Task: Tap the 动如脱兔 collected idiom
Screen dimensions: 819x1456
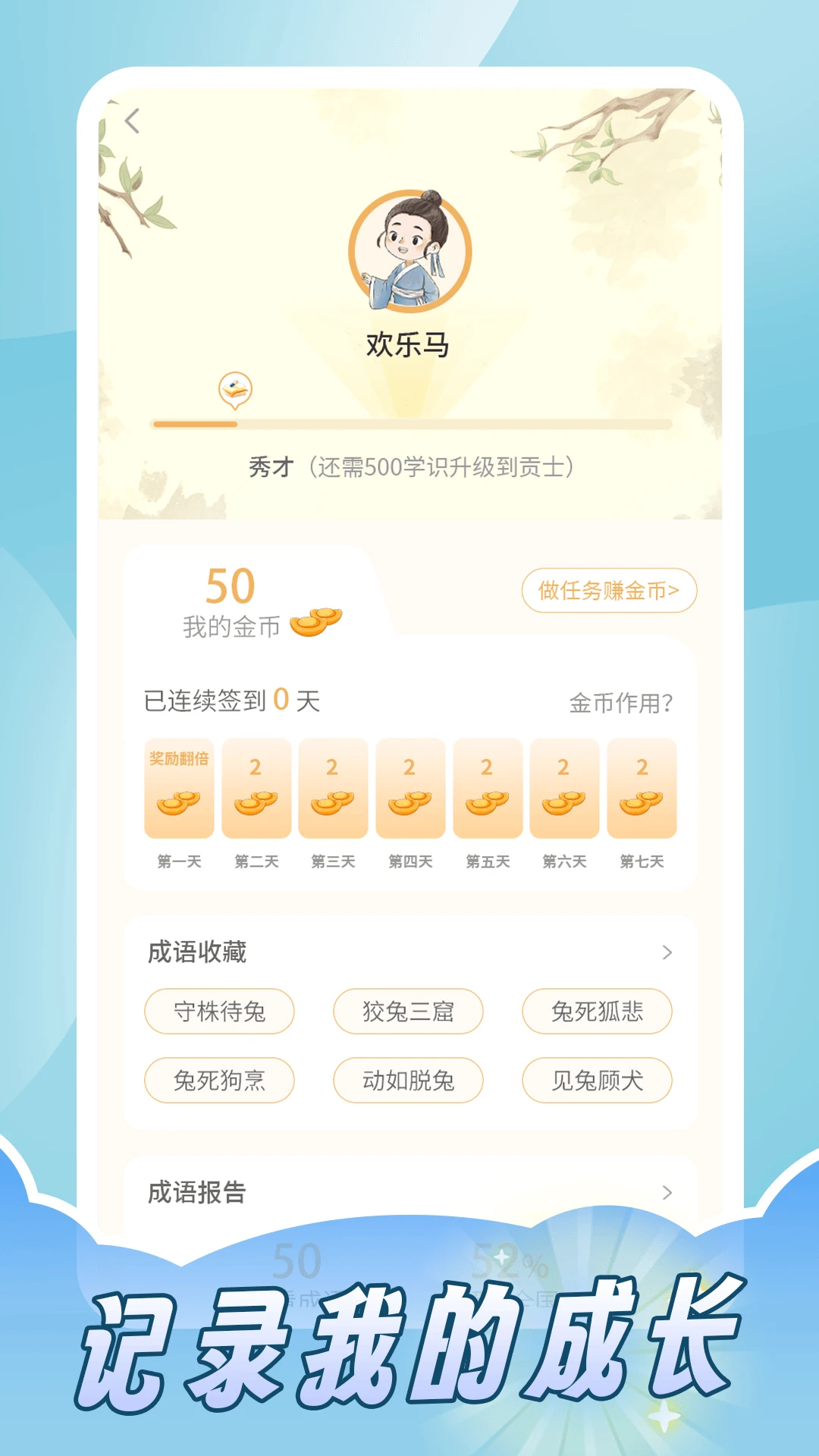Action: pos(409,1081)
